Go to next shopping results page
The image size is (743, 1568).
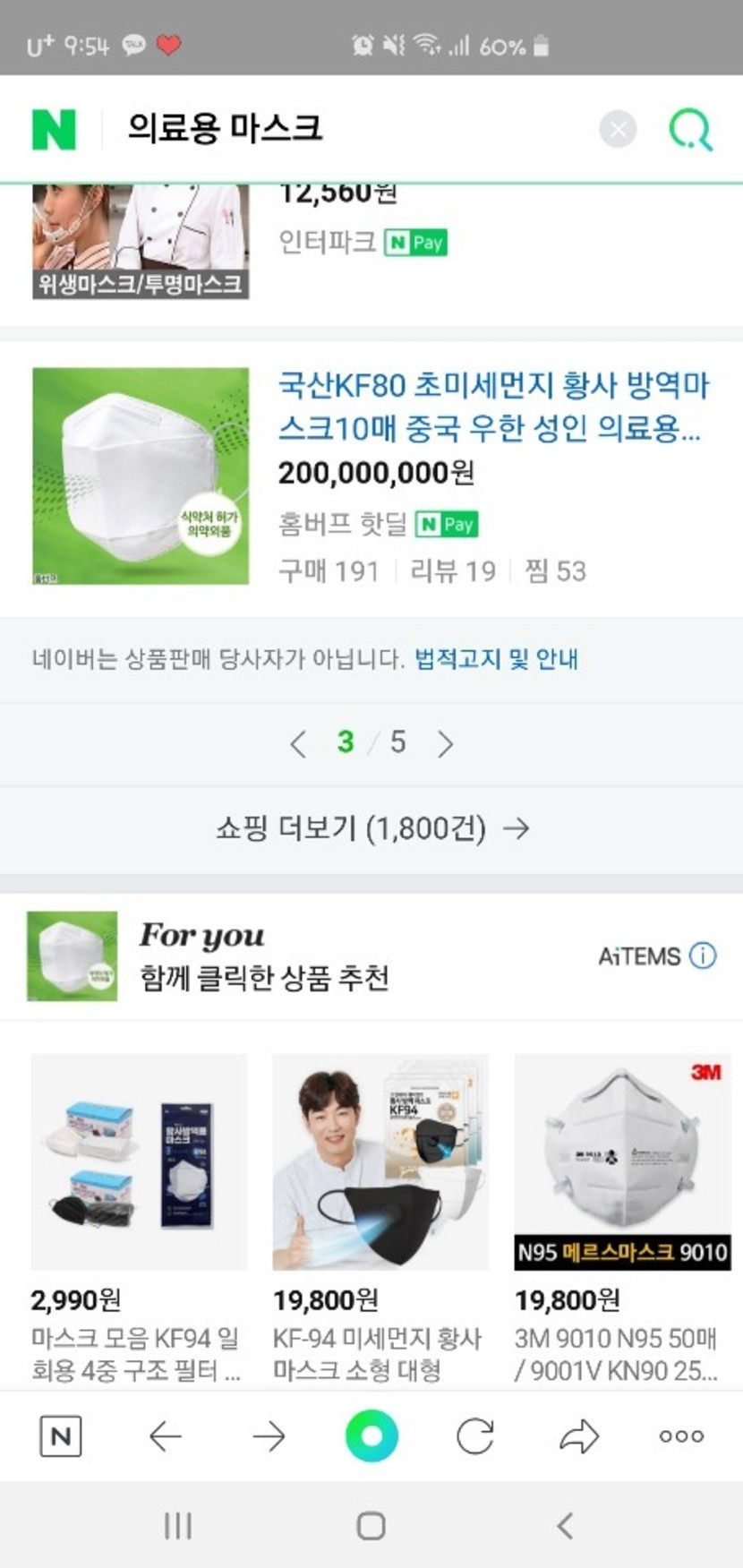[445, 743]
